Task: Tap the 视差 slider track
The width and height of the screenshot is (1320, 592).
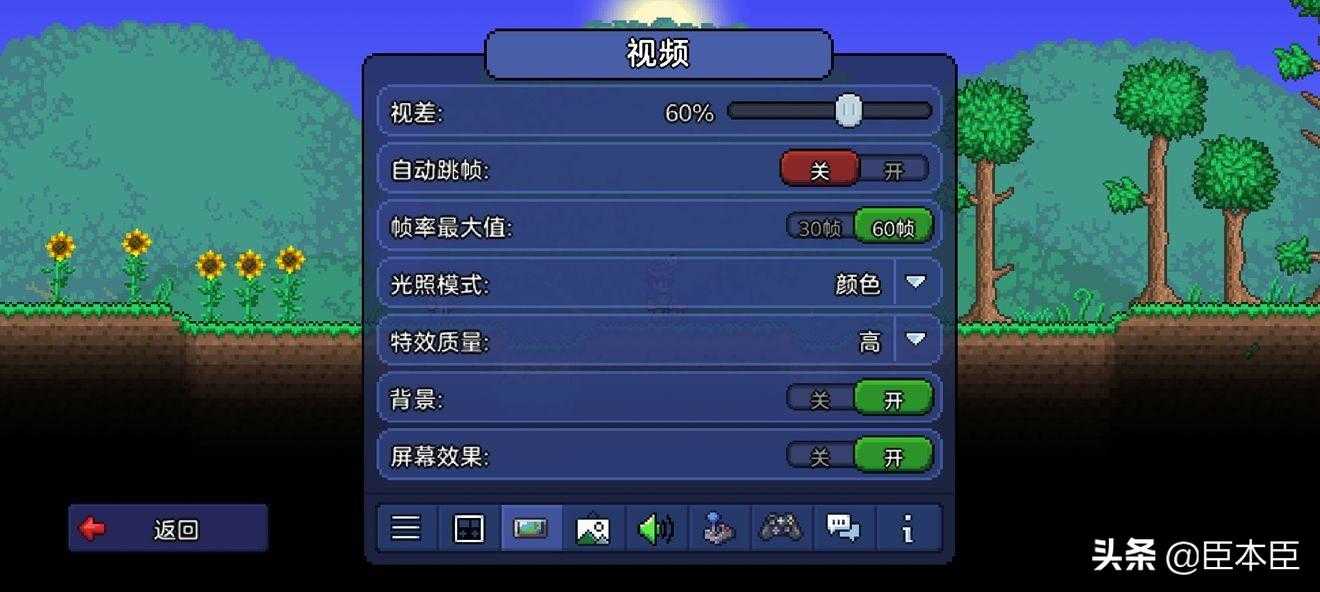Action: (x=780, y=112)
